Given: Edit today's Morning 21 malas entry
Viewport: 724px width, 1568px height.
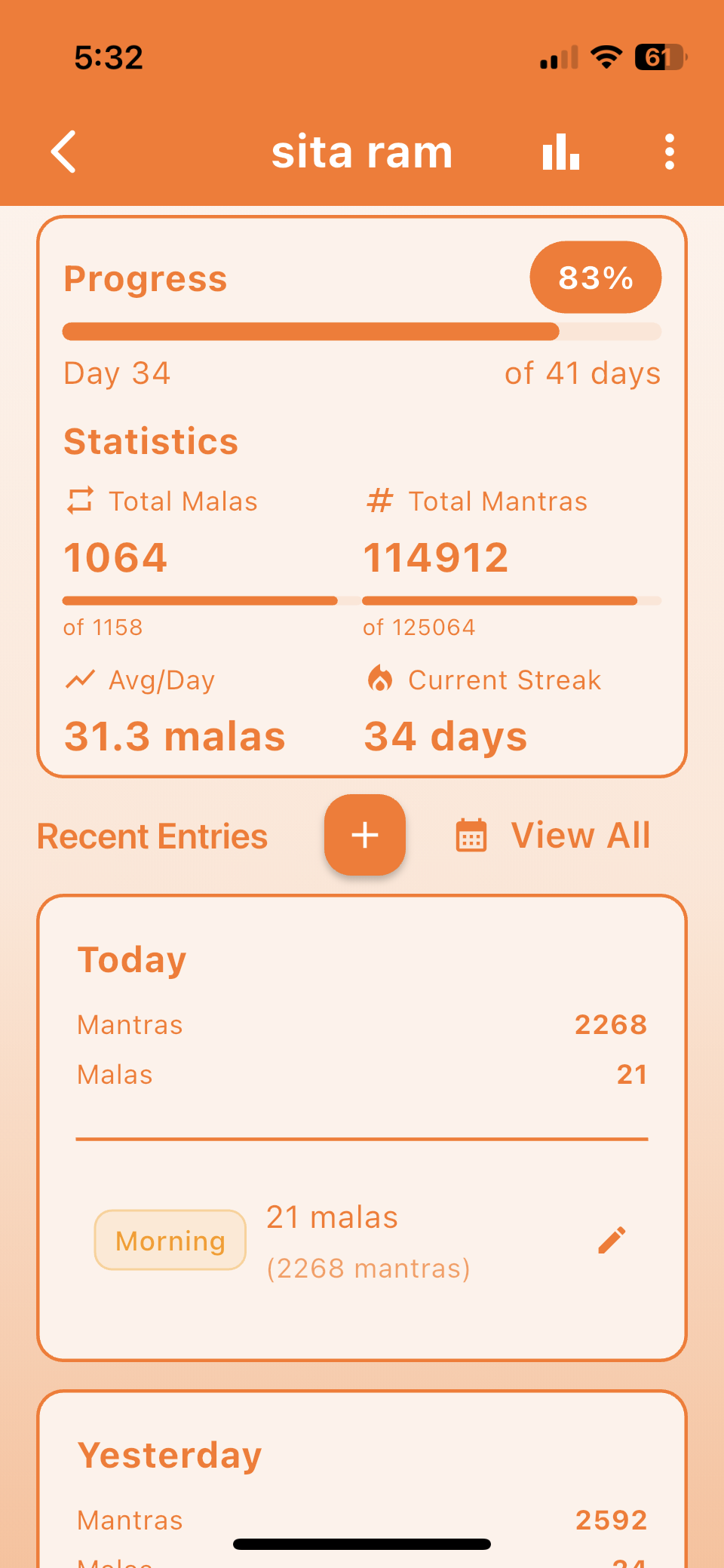Looking at the screenshot, I should coord(612,1240).
